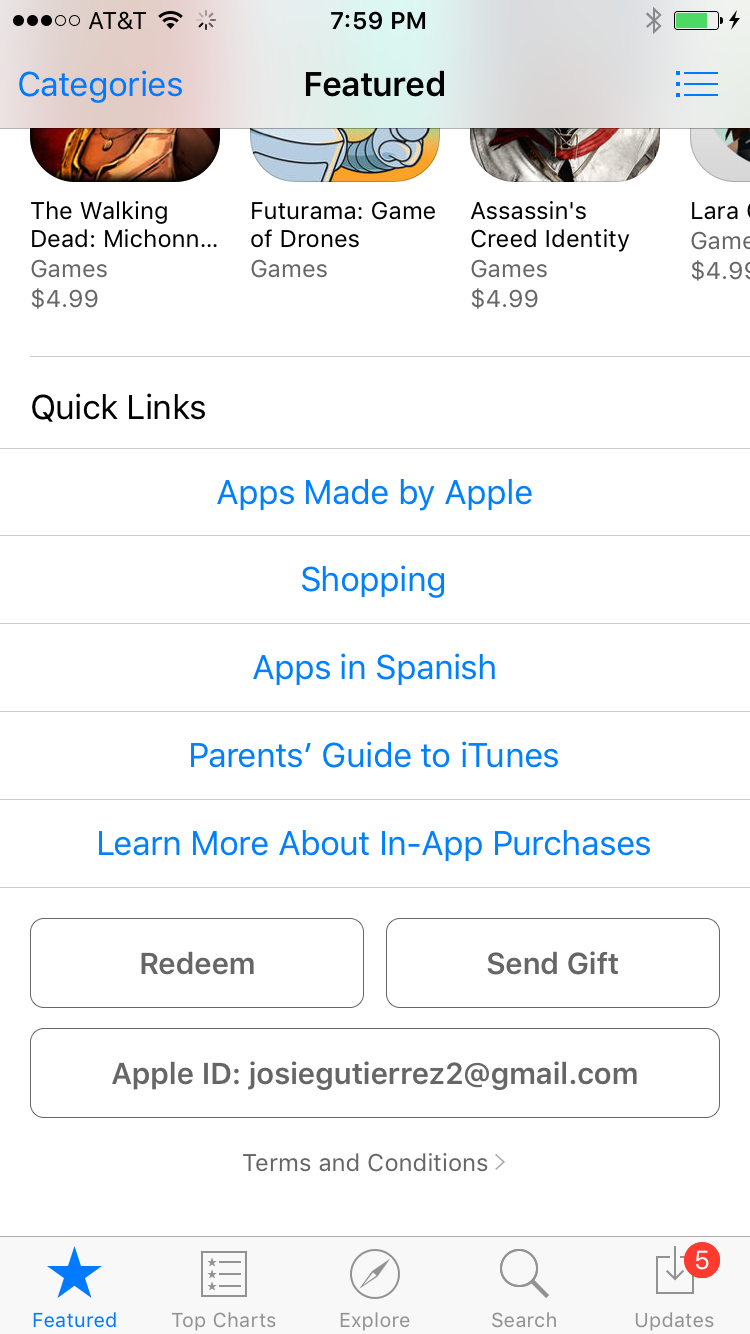Browse Apps in Spanish
The image size is (750, 1334).
[375, 668]
